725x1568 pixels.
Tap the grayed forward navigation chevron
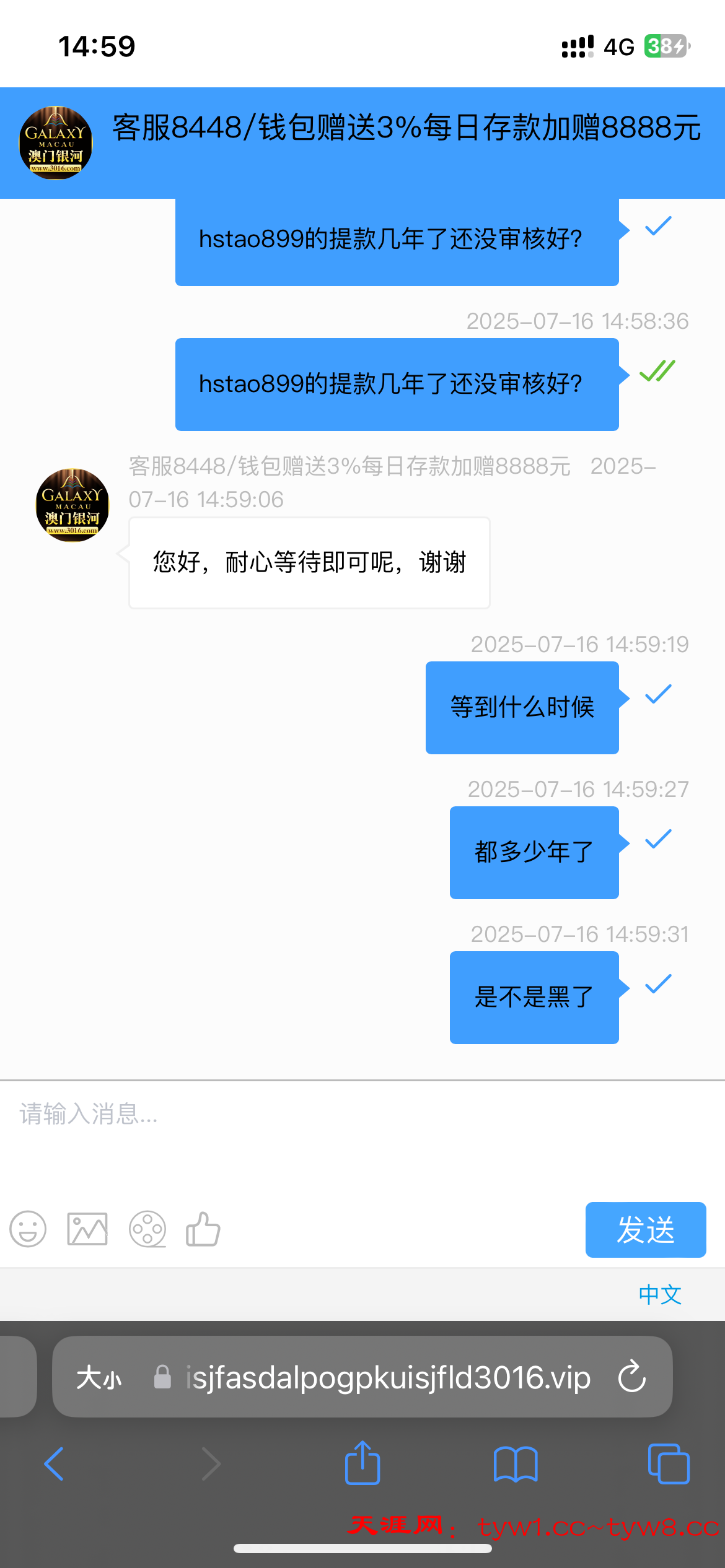coord(211,1464)
